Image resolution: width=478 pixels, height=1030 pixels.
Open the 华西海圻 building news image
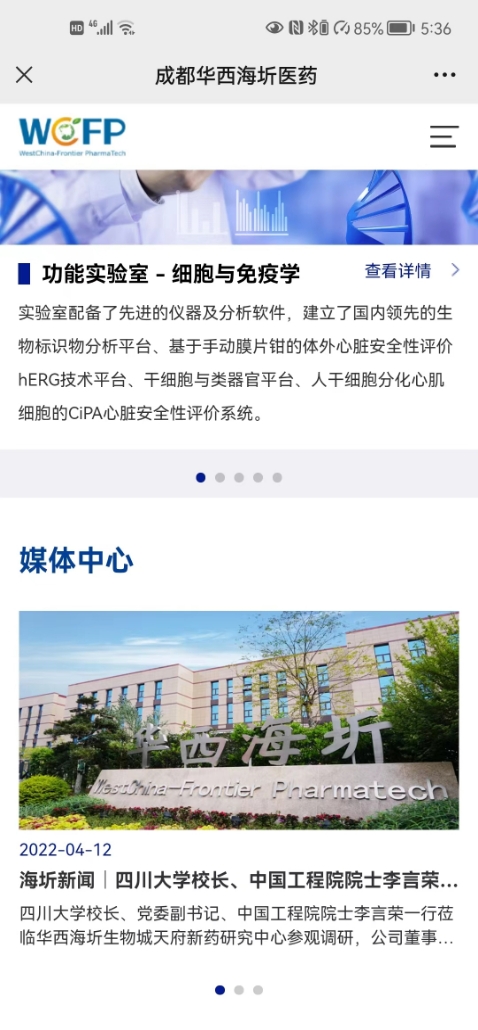pos(239,720)
